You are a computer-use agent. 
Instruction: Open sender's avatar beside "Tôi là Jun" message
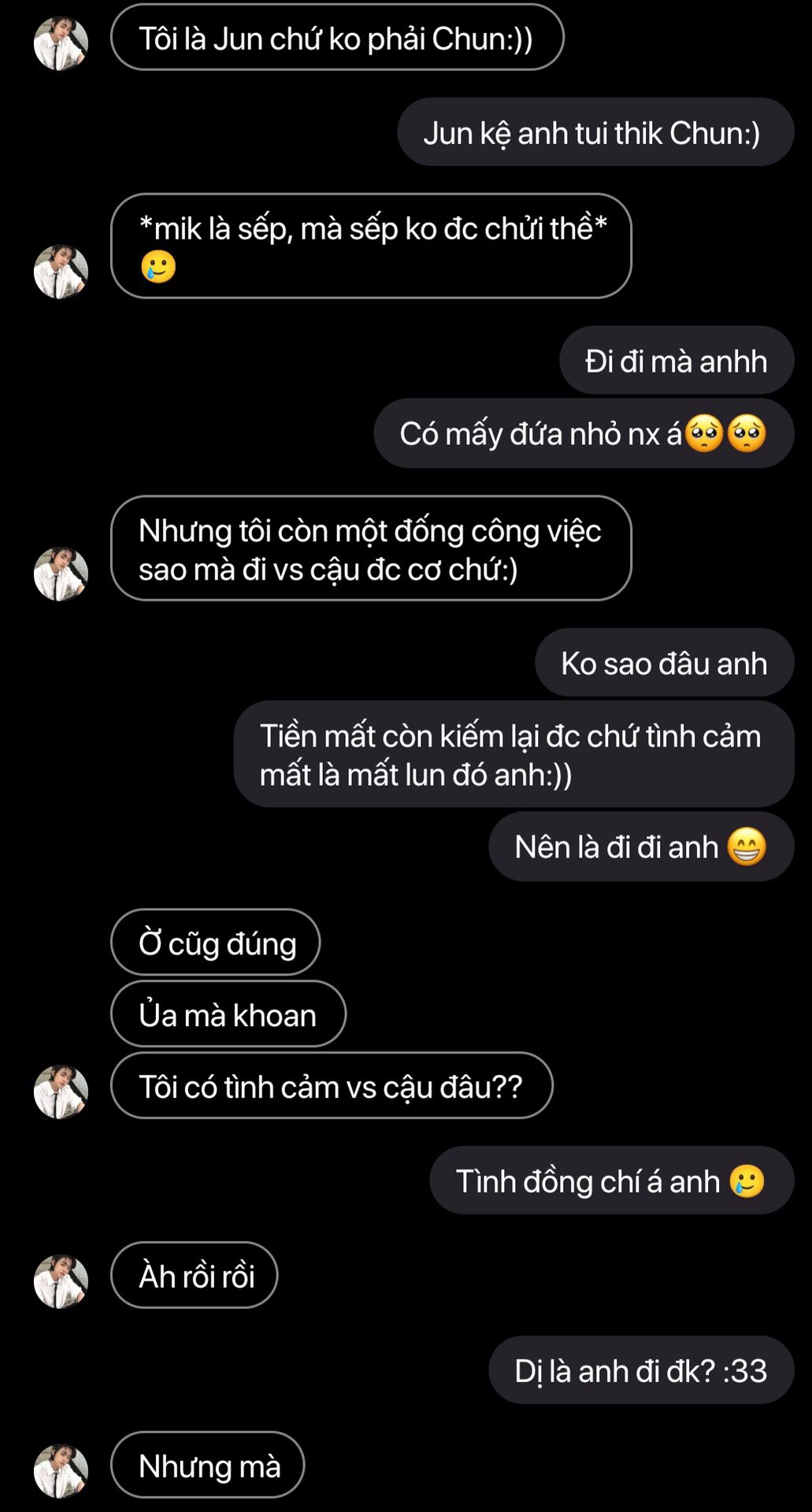[61, 44]
